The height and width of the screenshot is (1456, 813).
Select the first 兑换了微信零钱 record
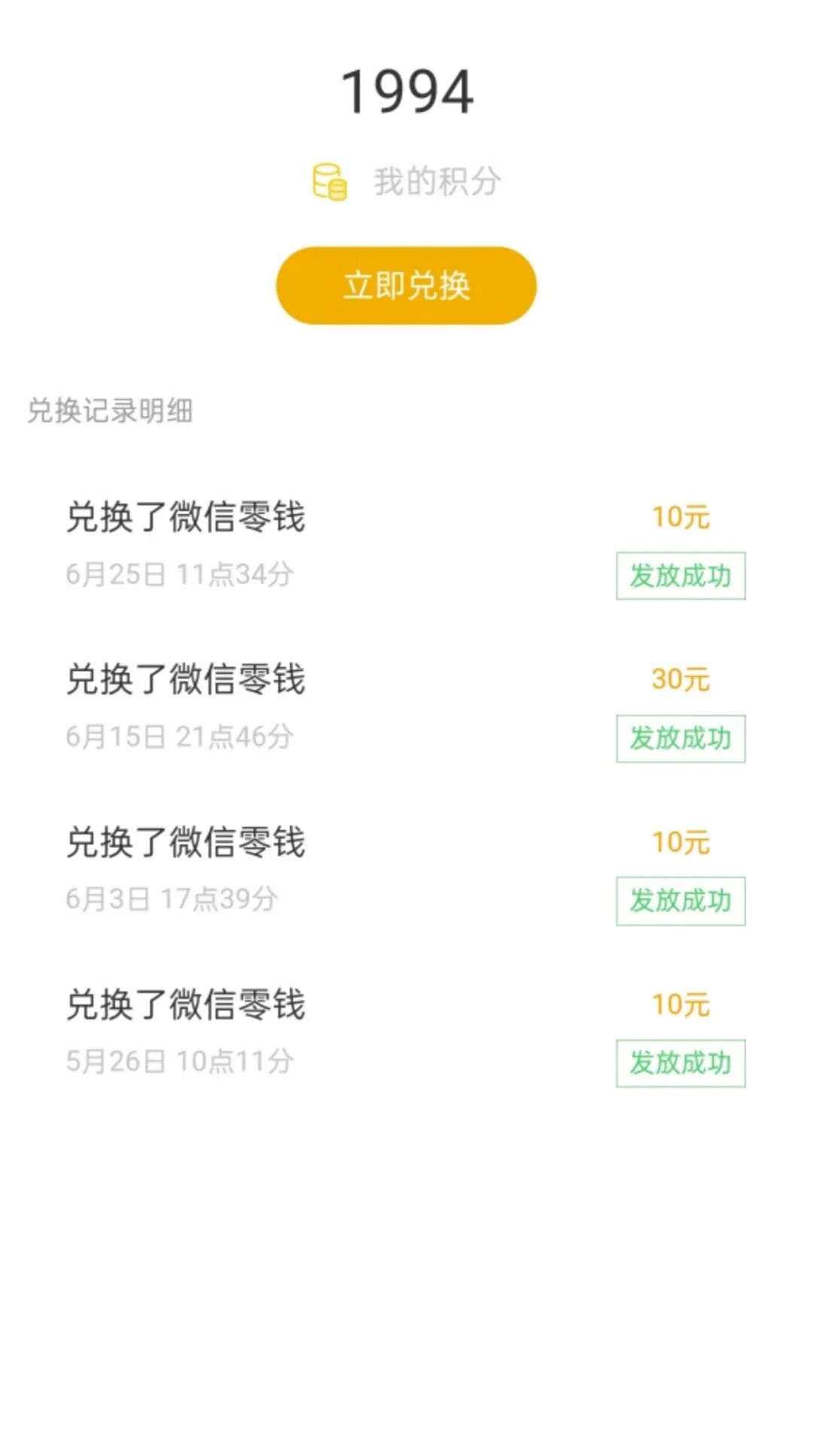point(186,516)
